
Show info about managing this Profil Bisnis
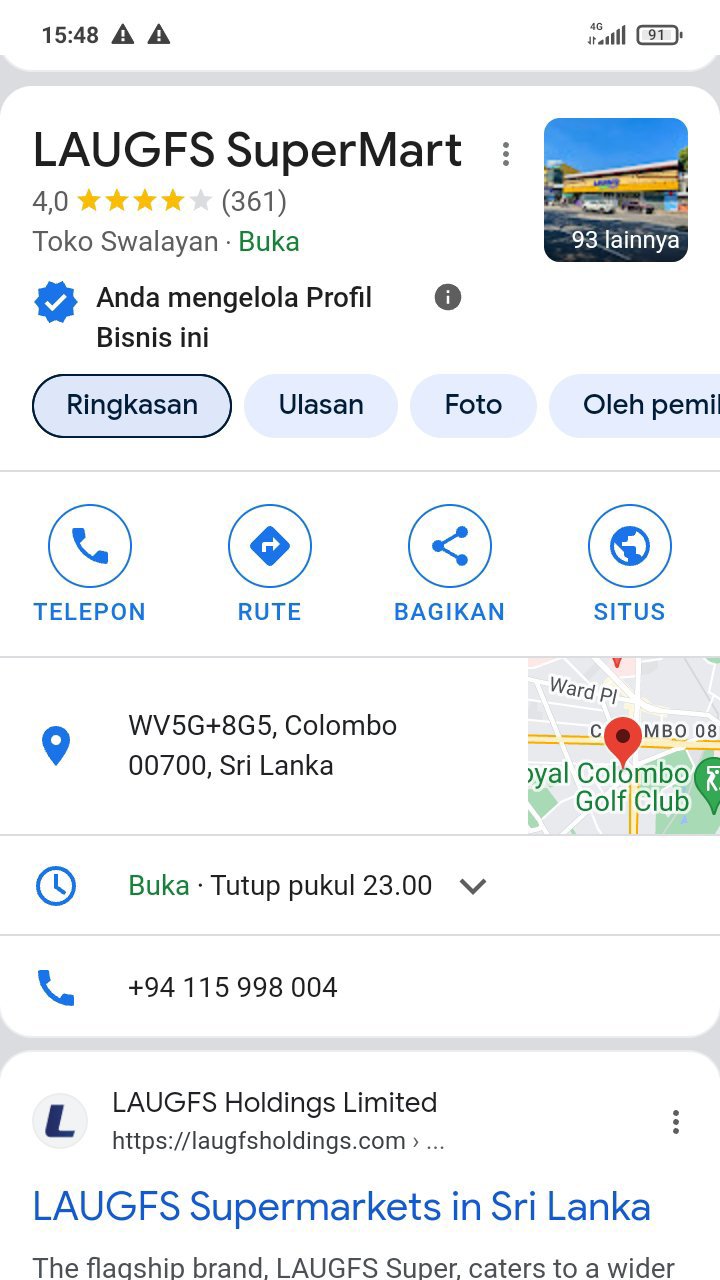(448, 297)
